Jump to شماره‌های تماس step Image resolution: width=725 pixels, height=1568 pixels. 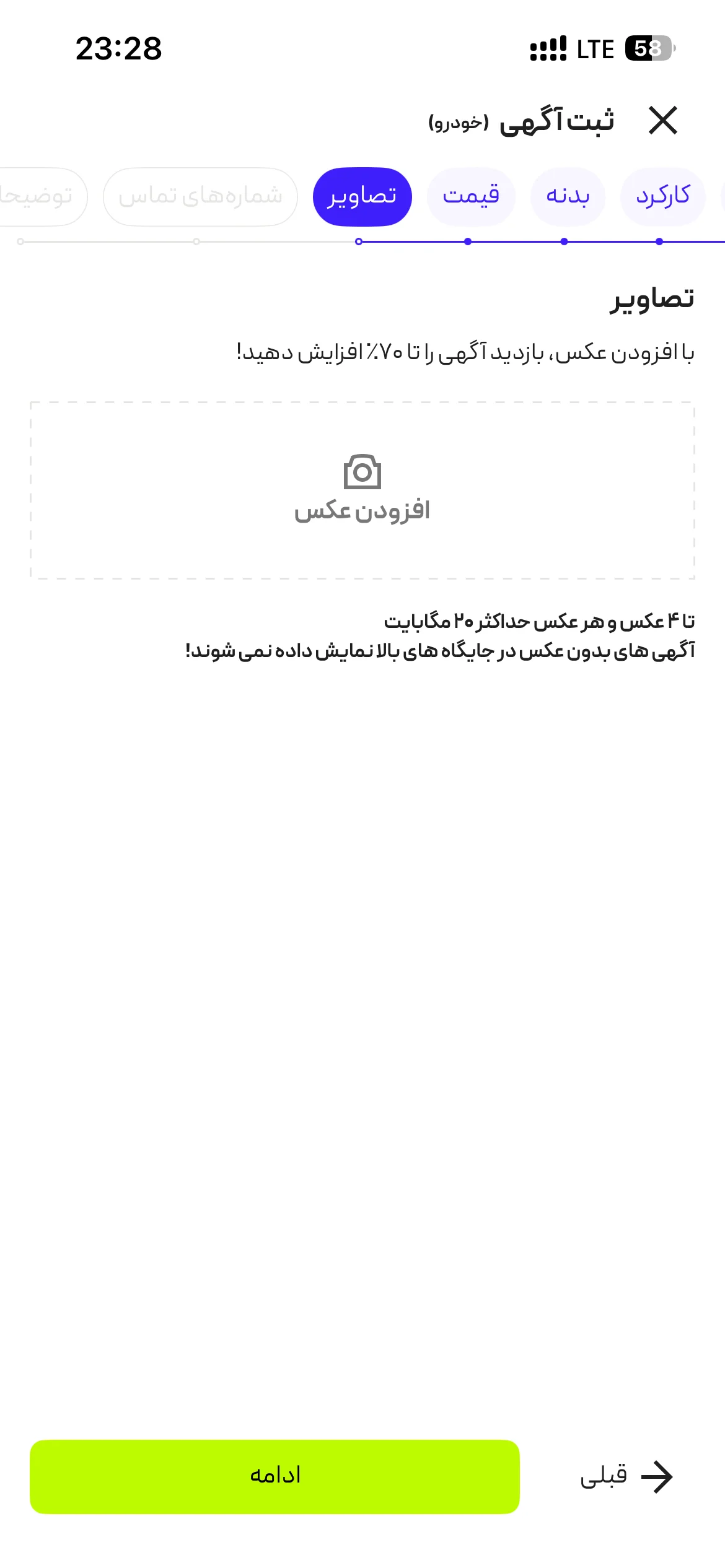pos(200,196)
